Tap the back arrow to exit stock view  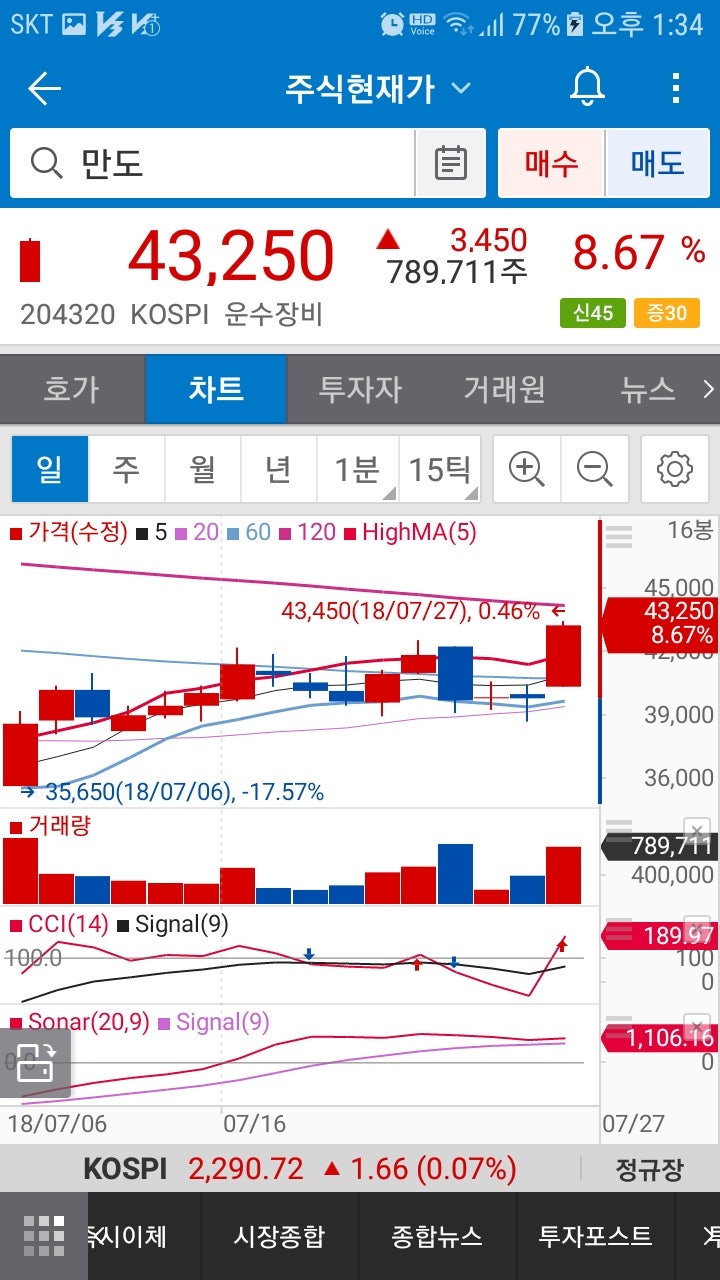coord(42,88)
